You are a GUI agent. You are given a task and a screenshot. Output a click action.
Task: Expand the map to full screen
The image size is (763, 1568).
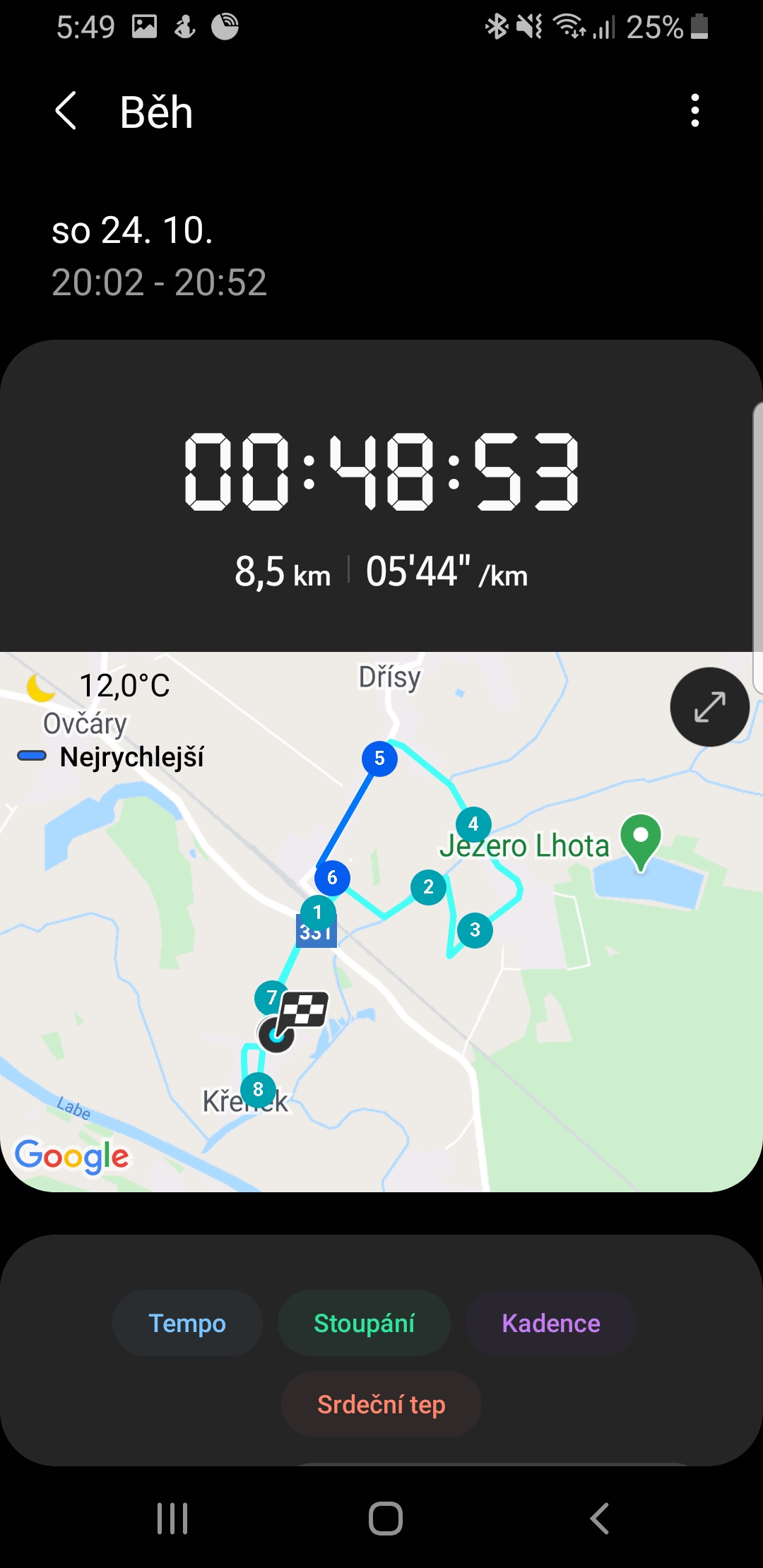coord(709,707)
